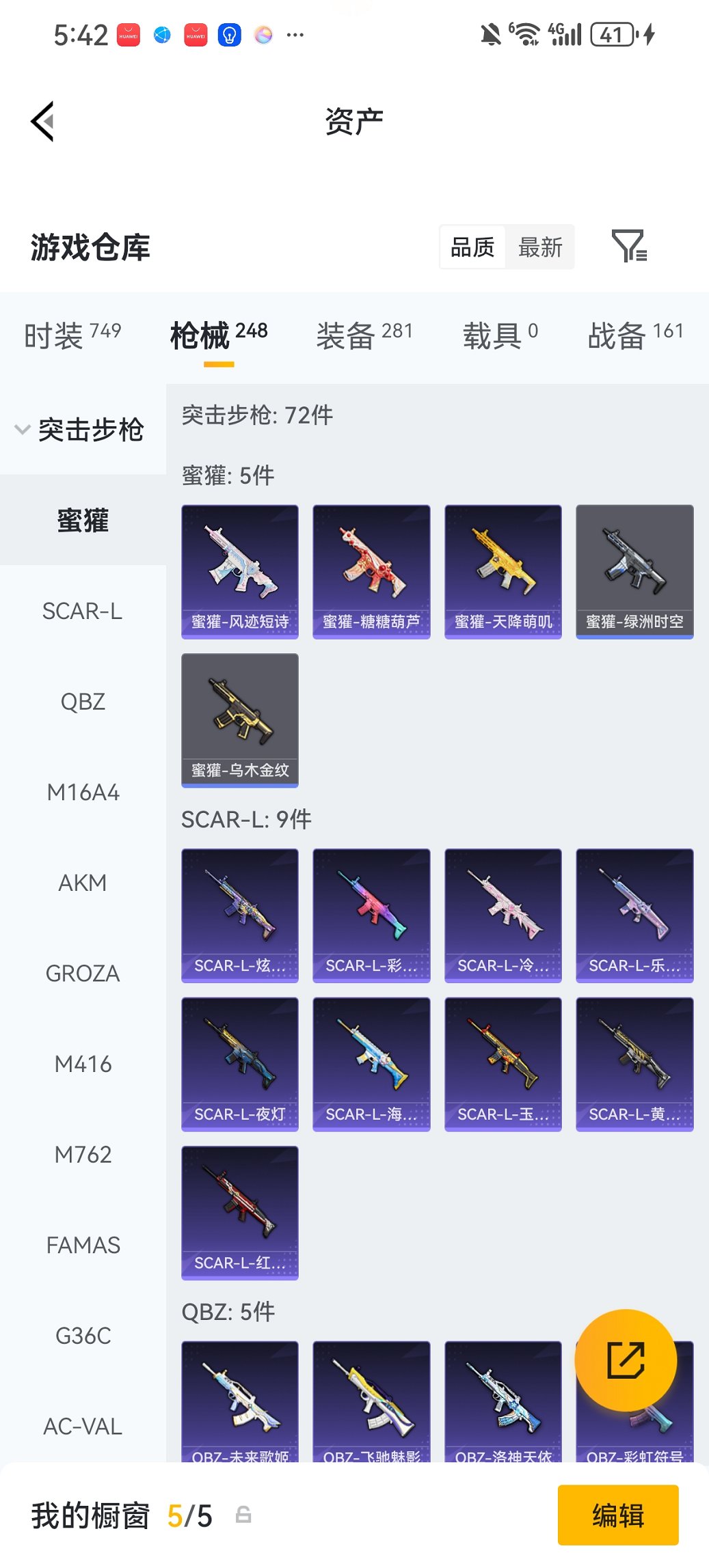This screenshot has width=709, height=1568.
Task: Open the 蜜獾-风迹短诗 skin
Action: click(239, 571)
